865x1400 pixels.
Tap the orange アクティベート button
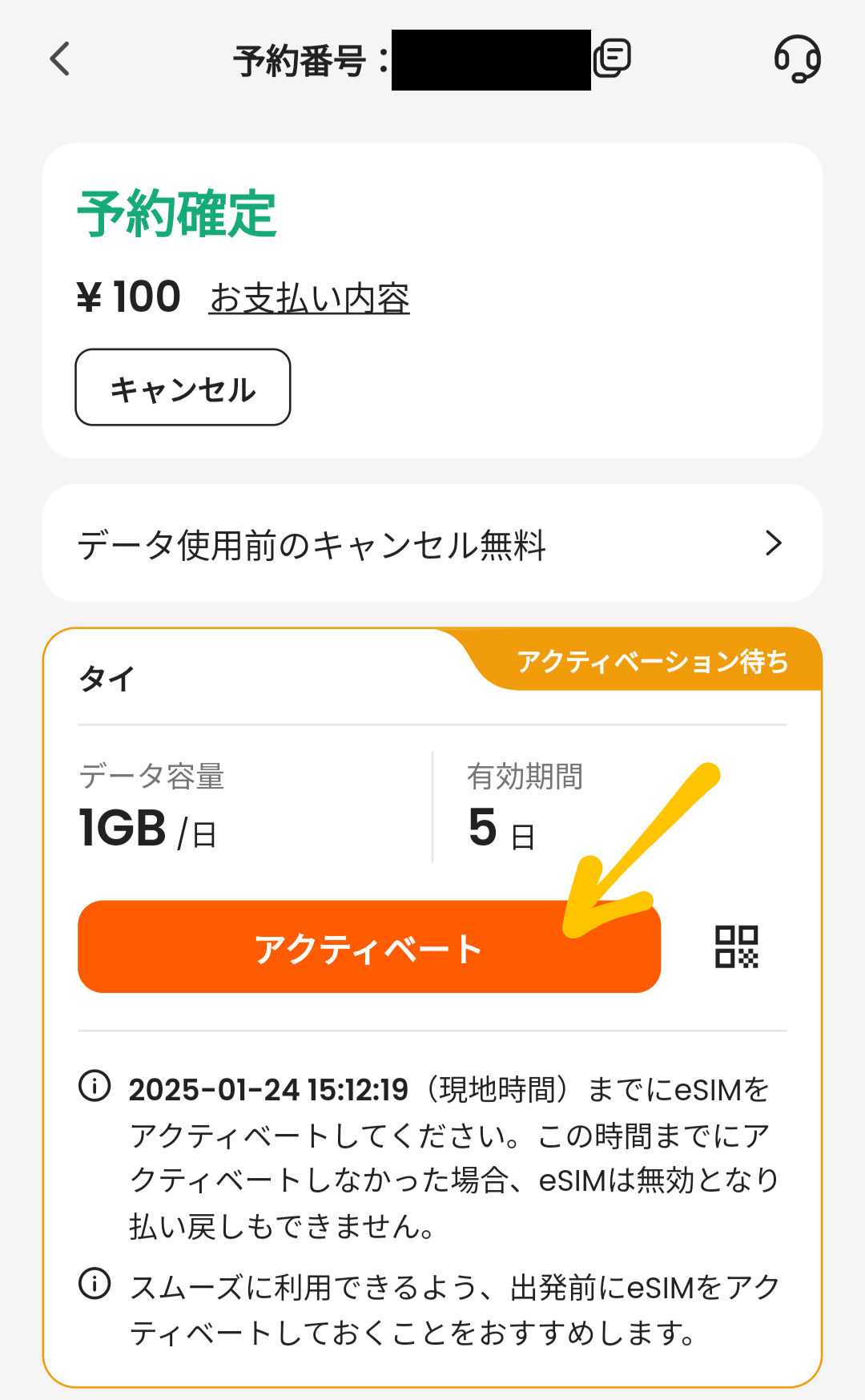coord(369,947)
